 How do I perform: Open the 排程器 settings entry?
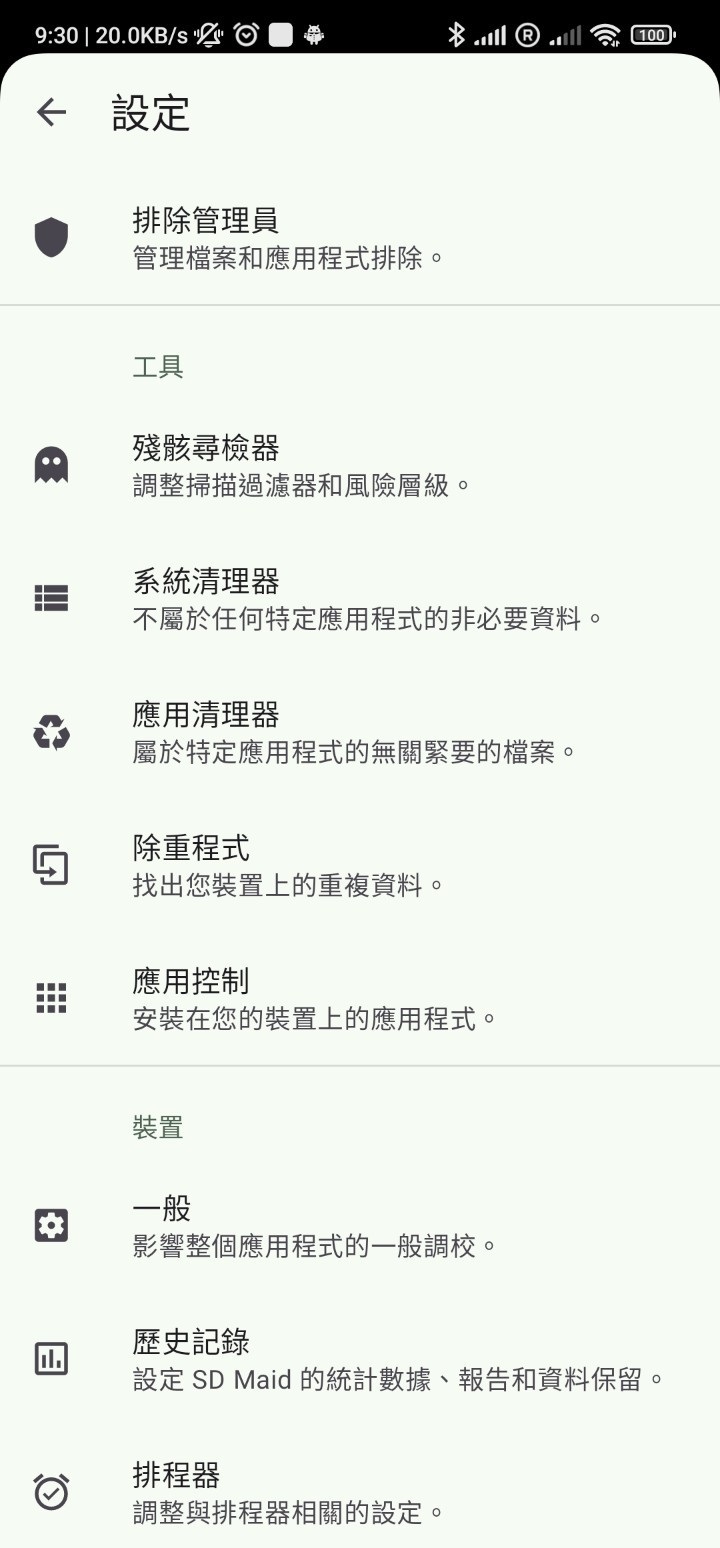coord(300,1491)
